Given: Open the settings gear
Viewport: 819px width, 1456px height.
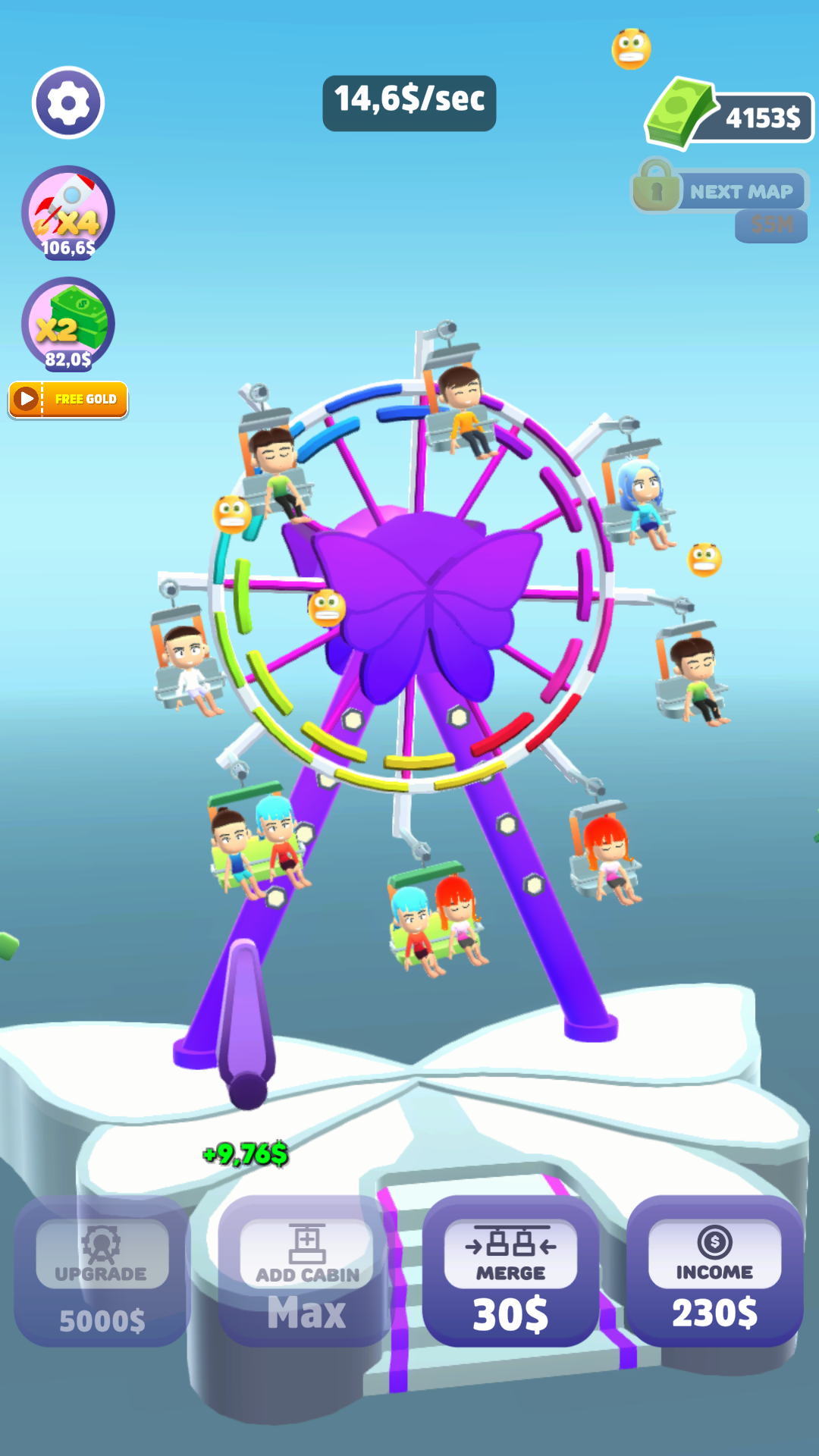Looking at the screenshot, I should (67, 102).
